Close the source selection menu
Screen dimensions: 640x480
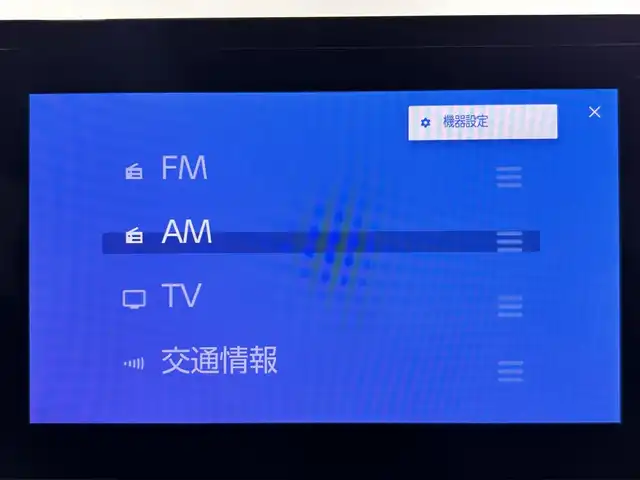tap(595, 112)
